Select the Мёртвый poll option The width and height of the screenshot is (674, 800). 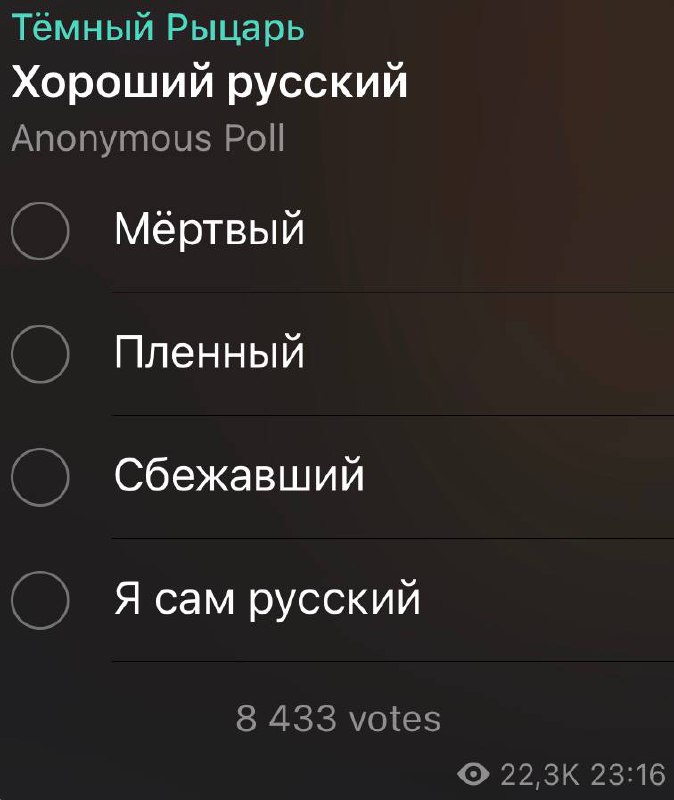pyautogui.click(x=40, y=231)
